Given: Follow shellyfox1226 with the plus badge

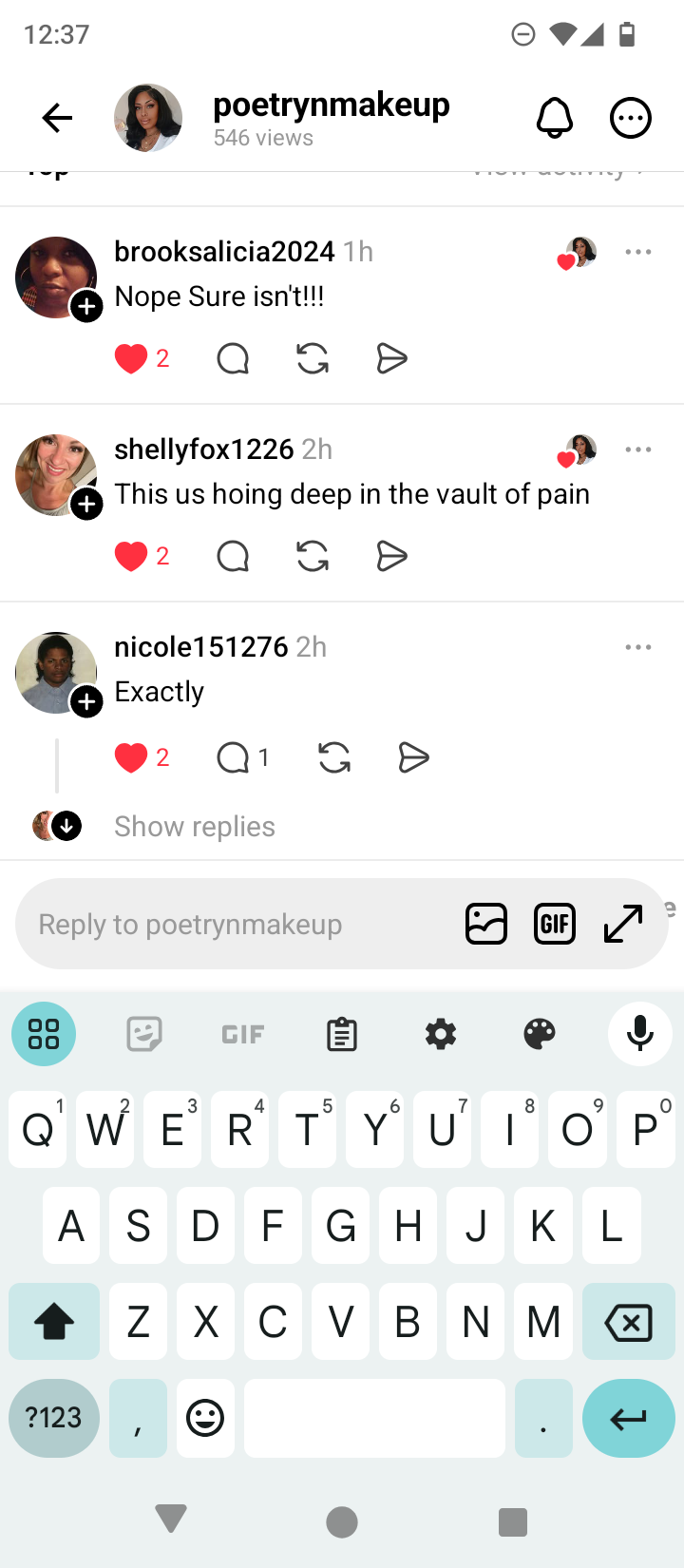Looking at the screenshot, I should pos(87,505).
